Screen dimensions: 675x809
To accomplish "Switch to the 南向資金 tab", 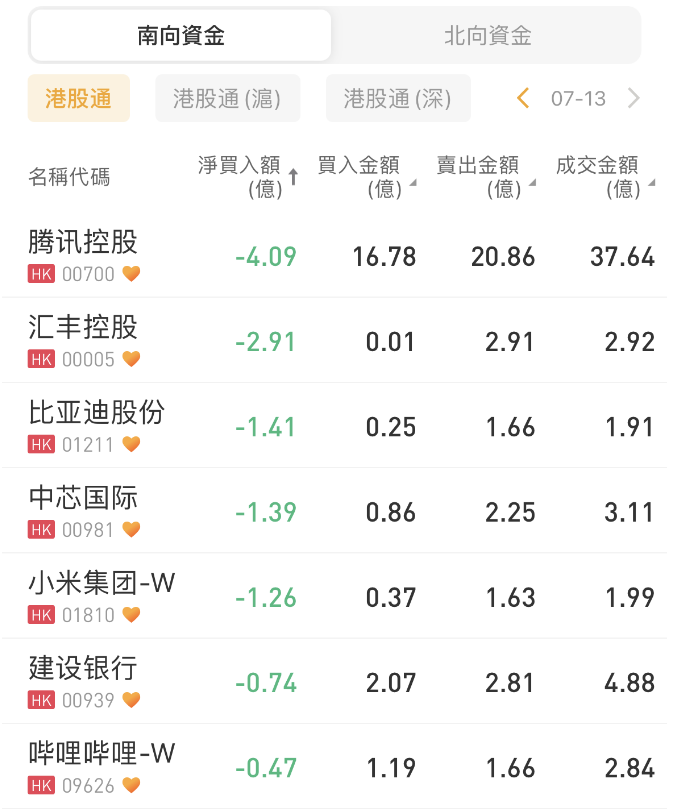I will coord(181,36).
